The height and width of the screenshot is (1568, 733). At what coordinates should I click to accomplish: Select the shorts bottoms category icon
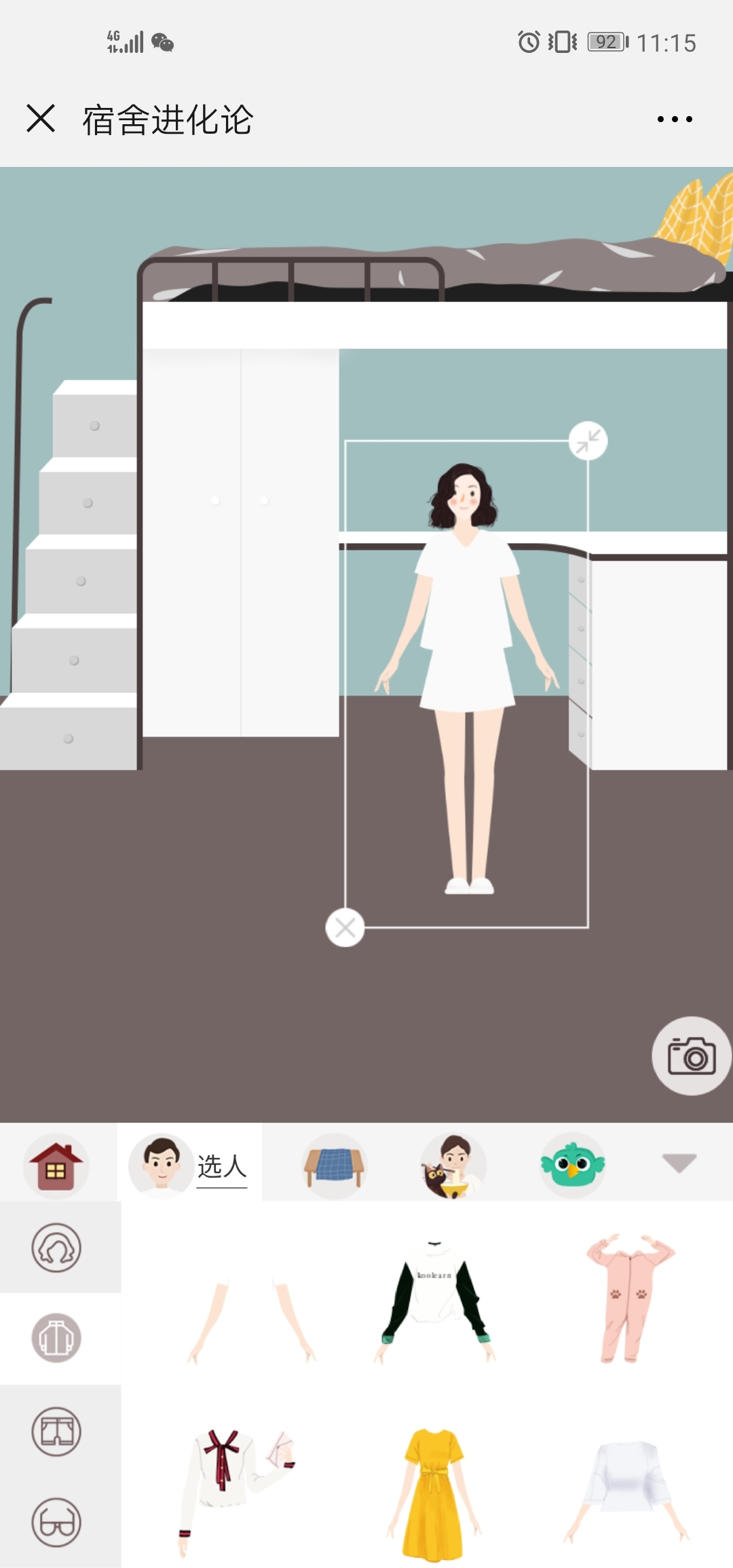coord(56,1432)
